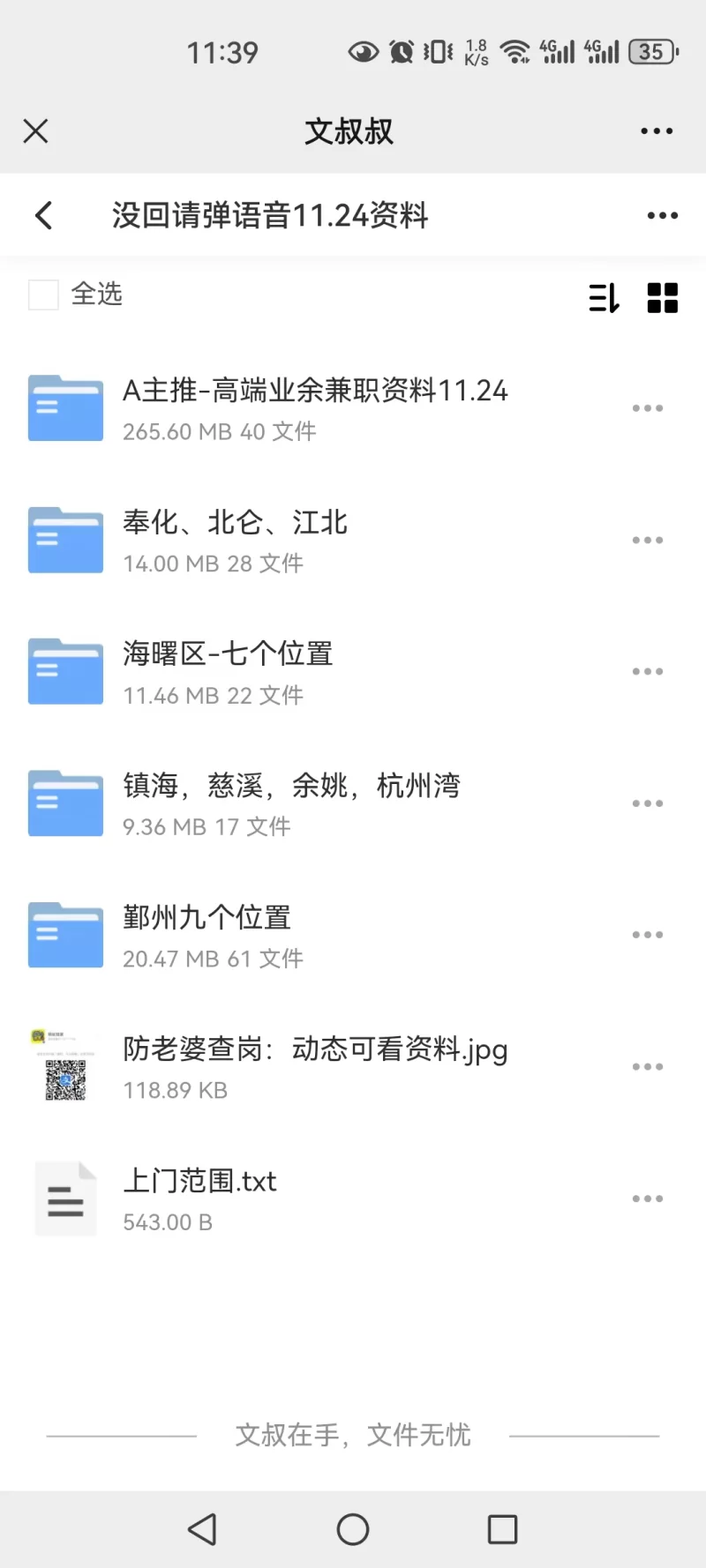Open the 动态可看资料.jpg image file

[314, 1066]
